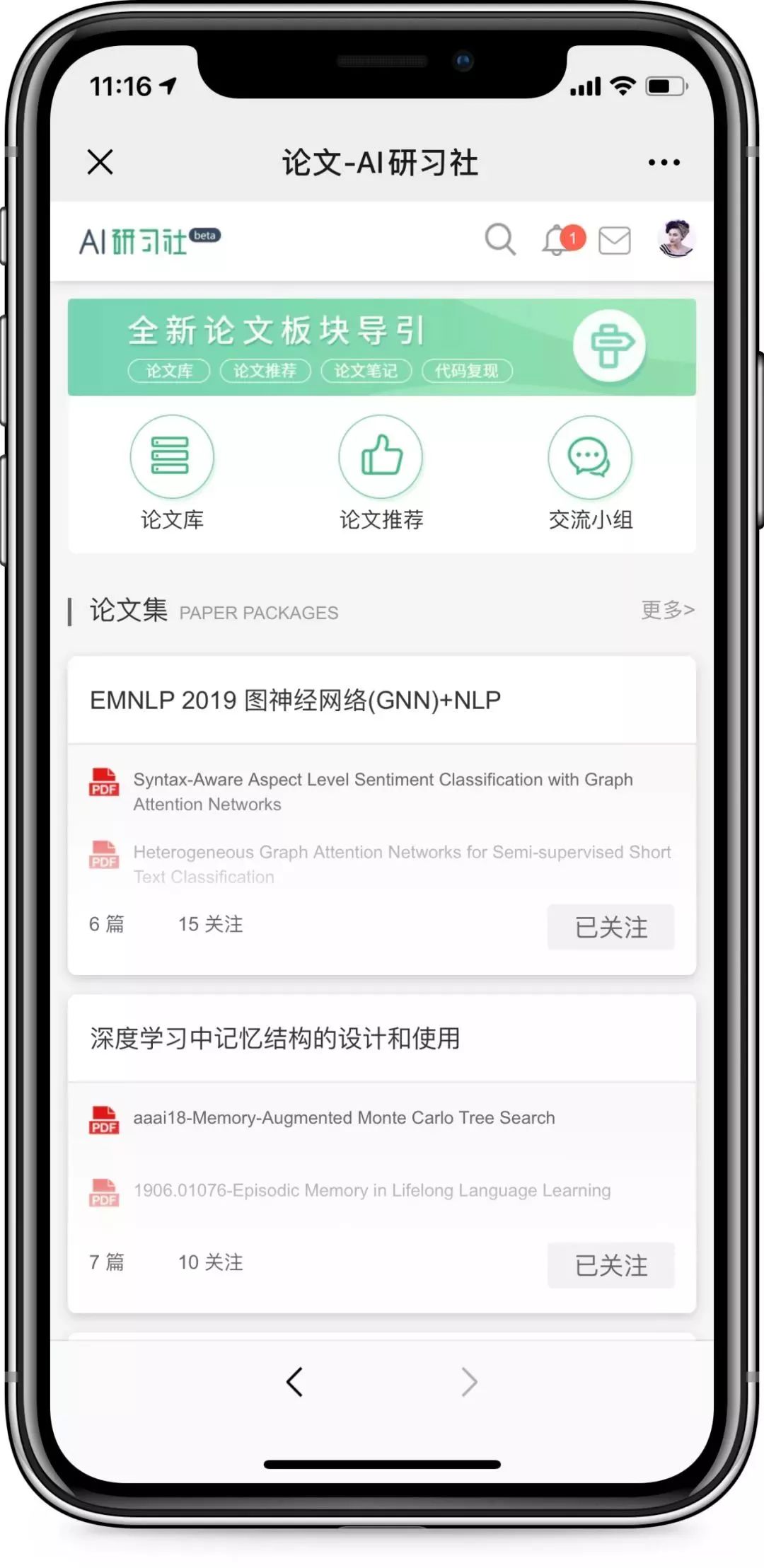The height and width of the screenshot is (1568, 764).
Task: Open the Syntax-Aware Aspect Level Sentiment PDF
Action: (382, 791)
